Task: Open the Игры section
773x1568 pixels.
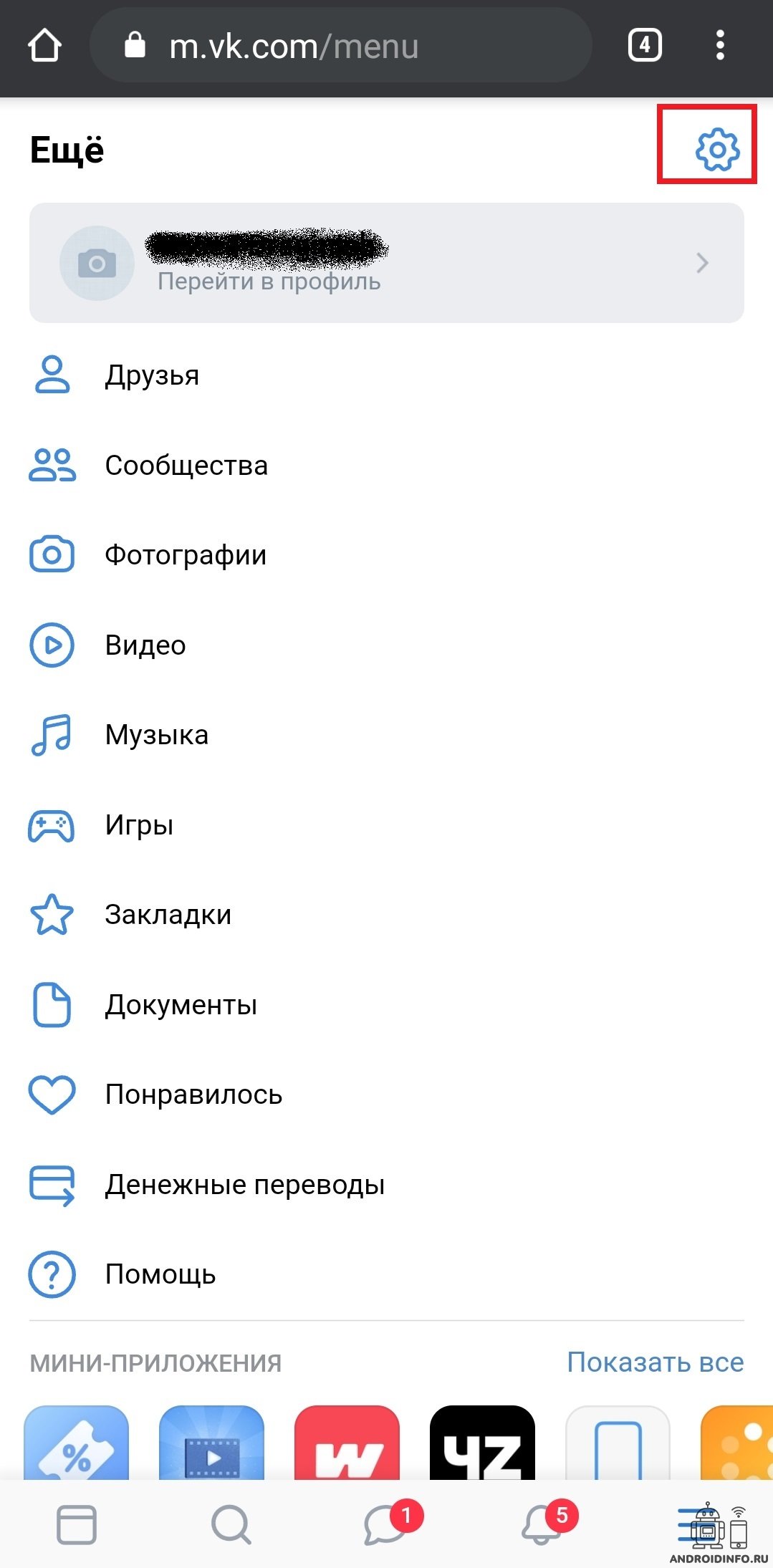Action: (x=139, y=825)
